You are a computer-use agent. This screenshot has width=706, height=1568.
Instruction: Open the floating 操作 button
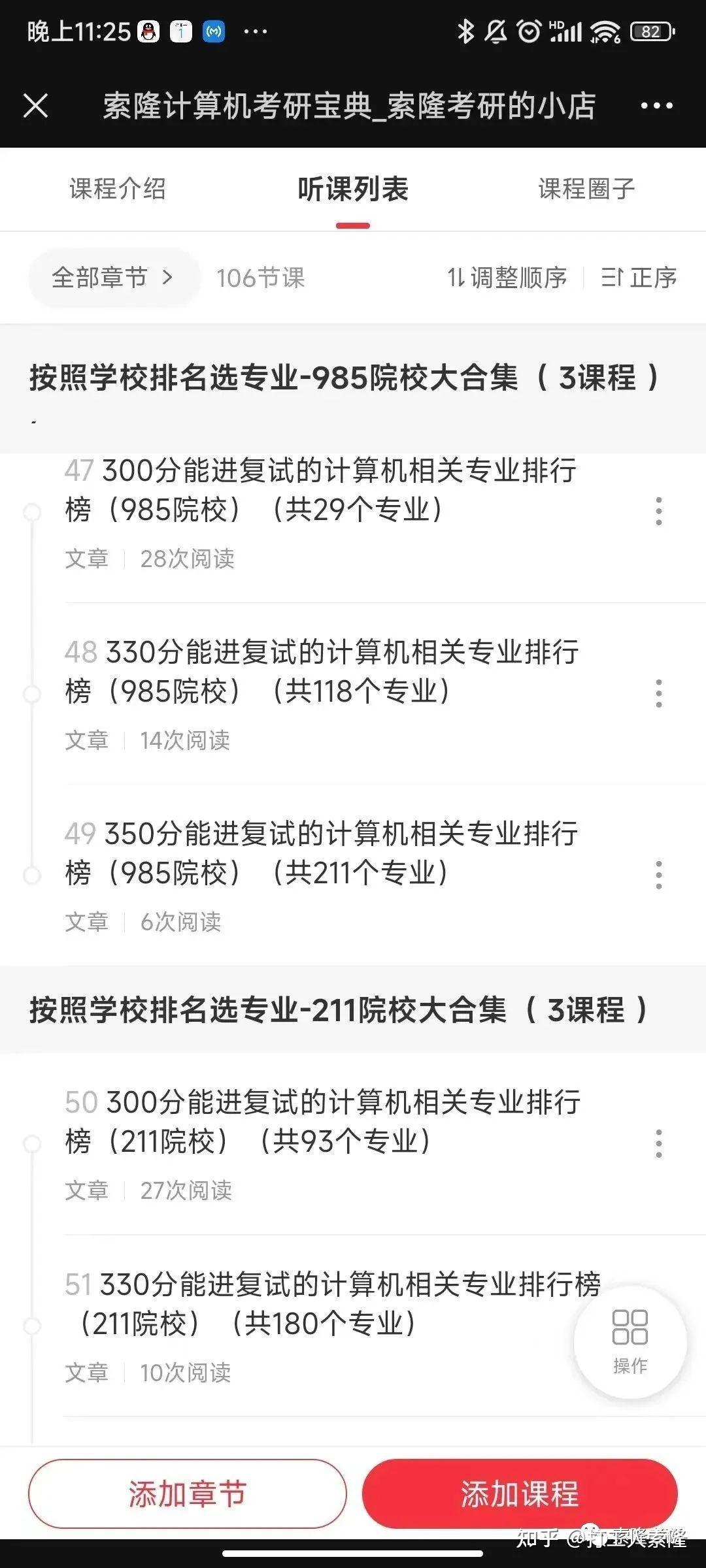[x=630, y=1342]
